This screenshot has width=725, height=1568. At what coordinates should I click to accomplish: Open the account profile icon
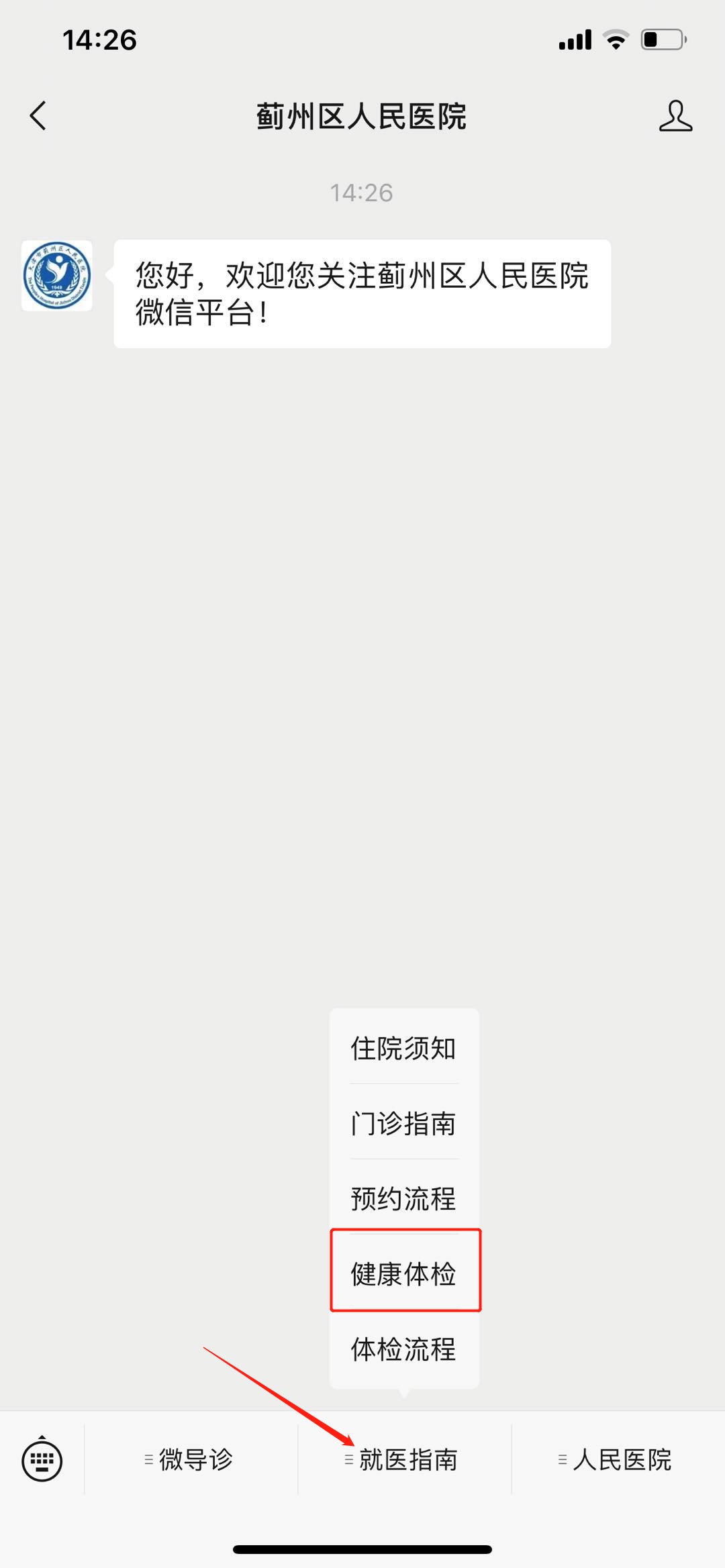point(675,116)
